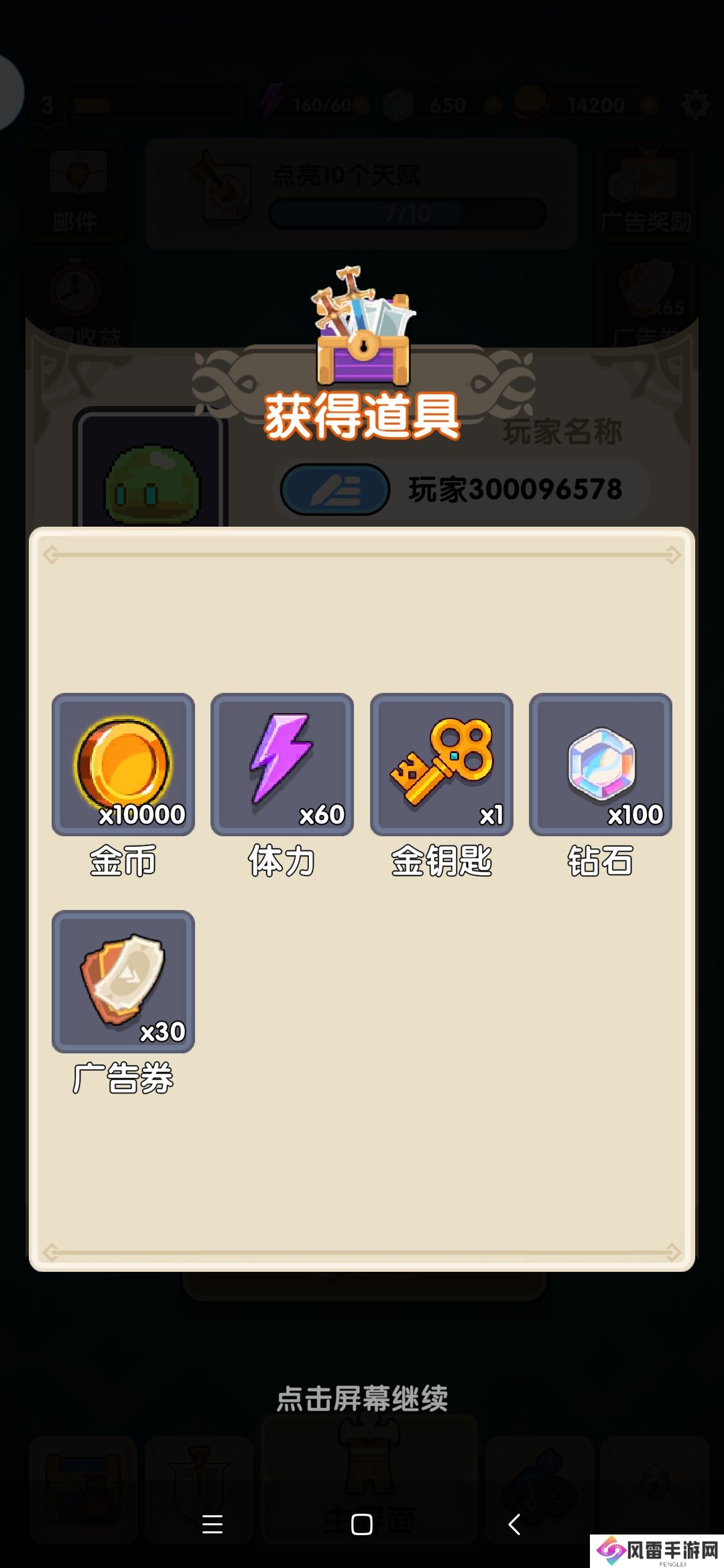Go to the system home screen

click(x=362, y=1524)
